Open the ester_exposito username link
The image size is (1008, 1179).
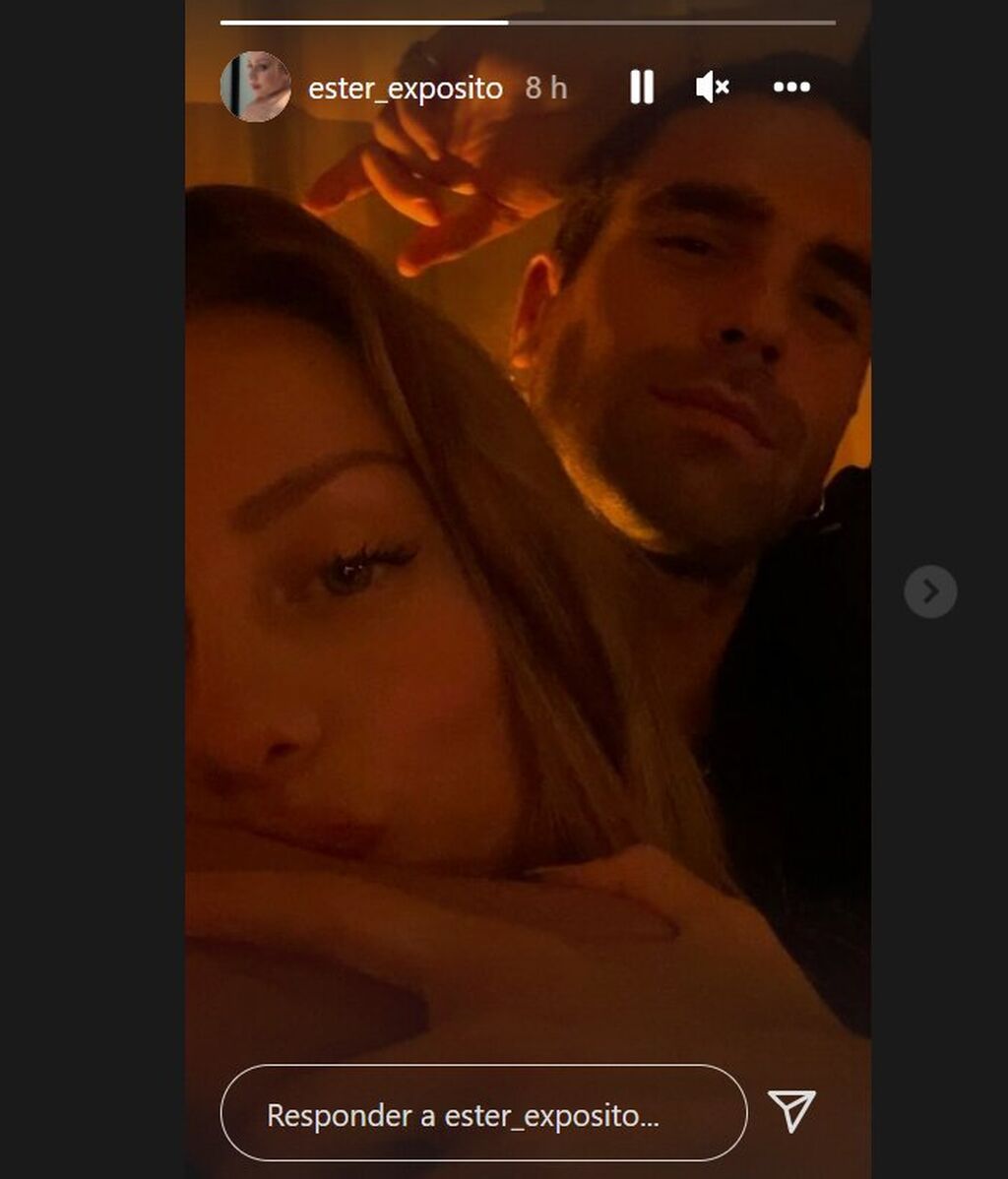406,89
